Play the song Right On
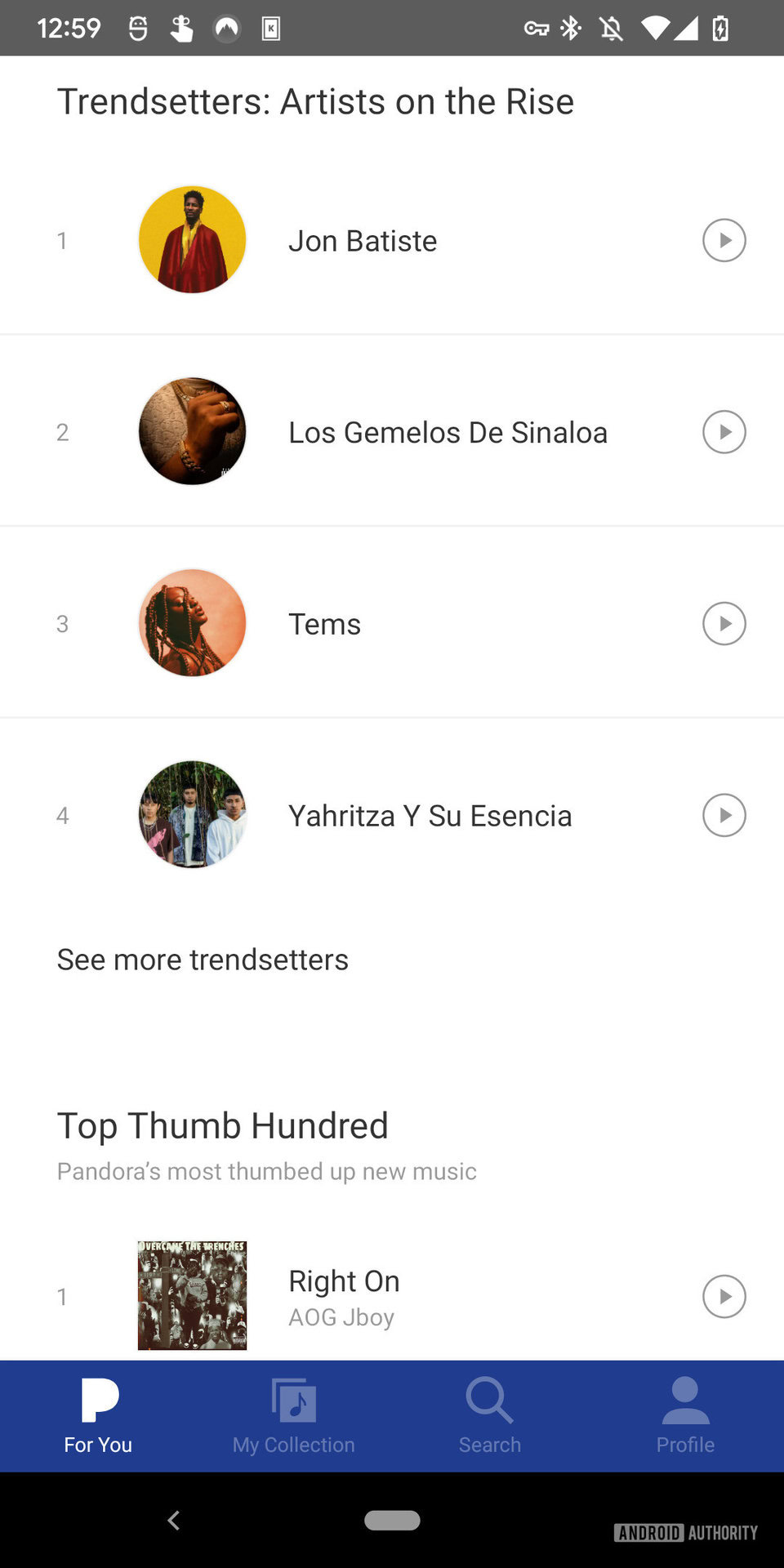784x1568 pixels. click(724, 1296)
